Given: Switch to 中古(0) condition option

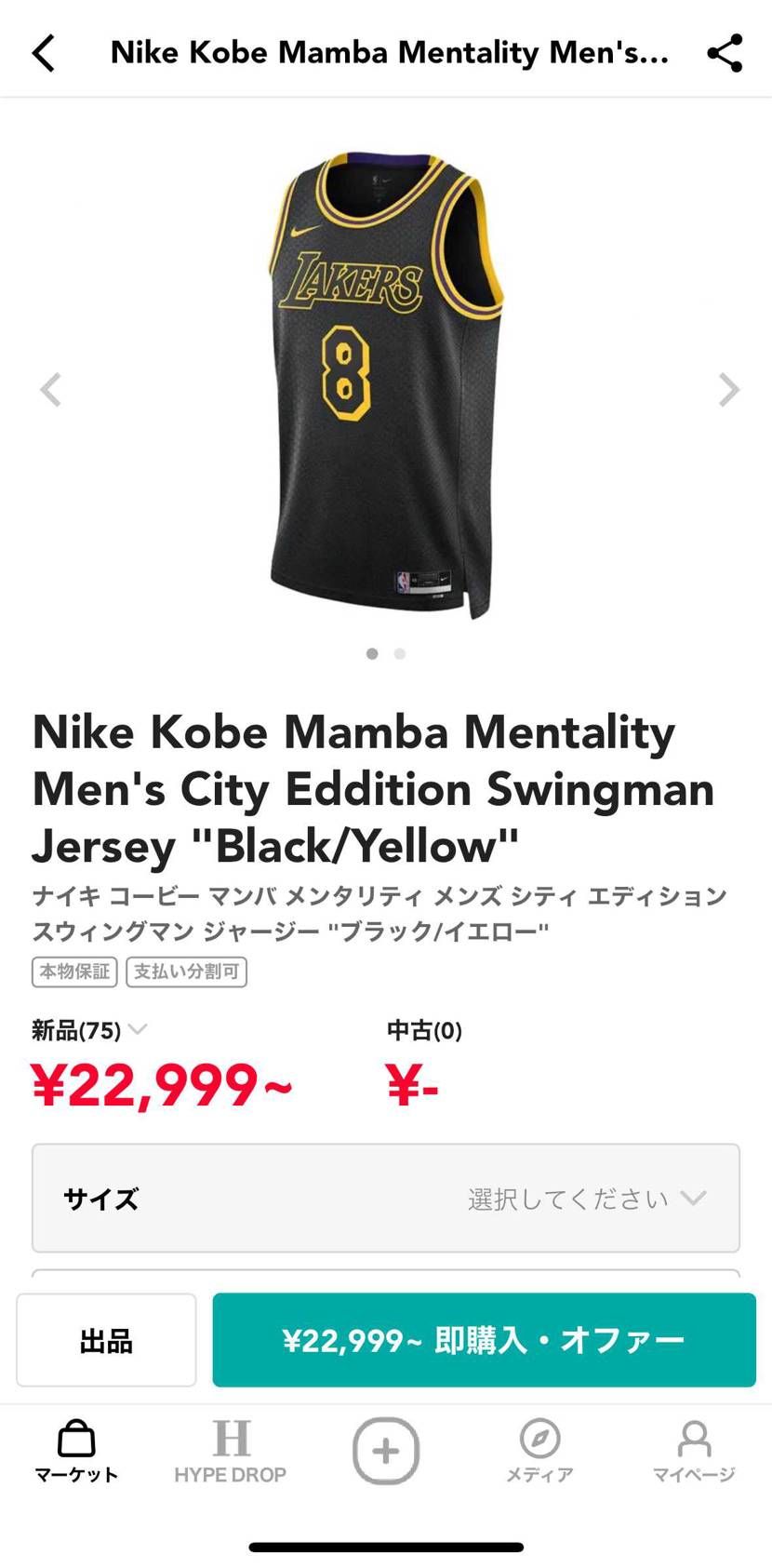Looking at the screenshot, I should pyautogui.click(x=423, y=1030).
